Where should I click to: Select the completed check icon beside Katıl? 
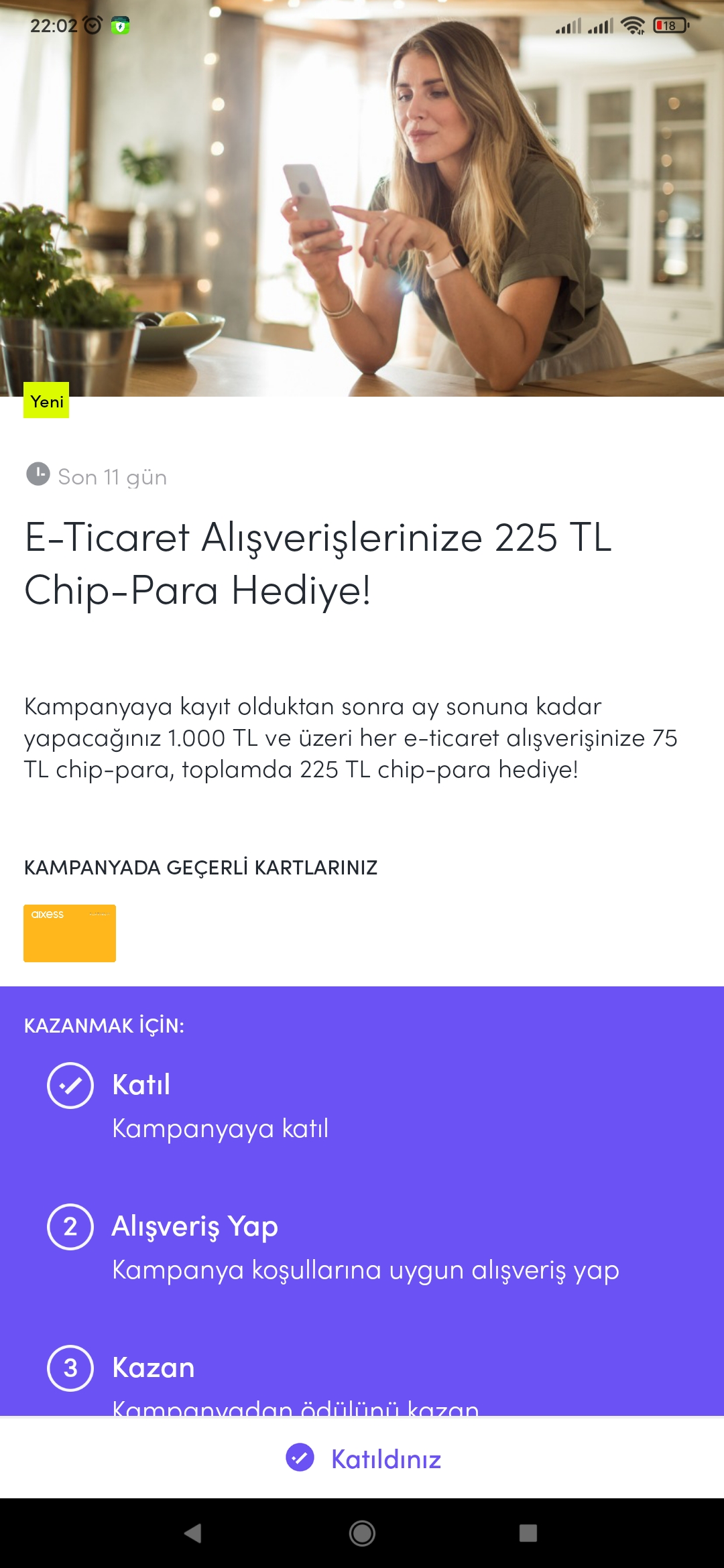click(x=70, y=1084)
